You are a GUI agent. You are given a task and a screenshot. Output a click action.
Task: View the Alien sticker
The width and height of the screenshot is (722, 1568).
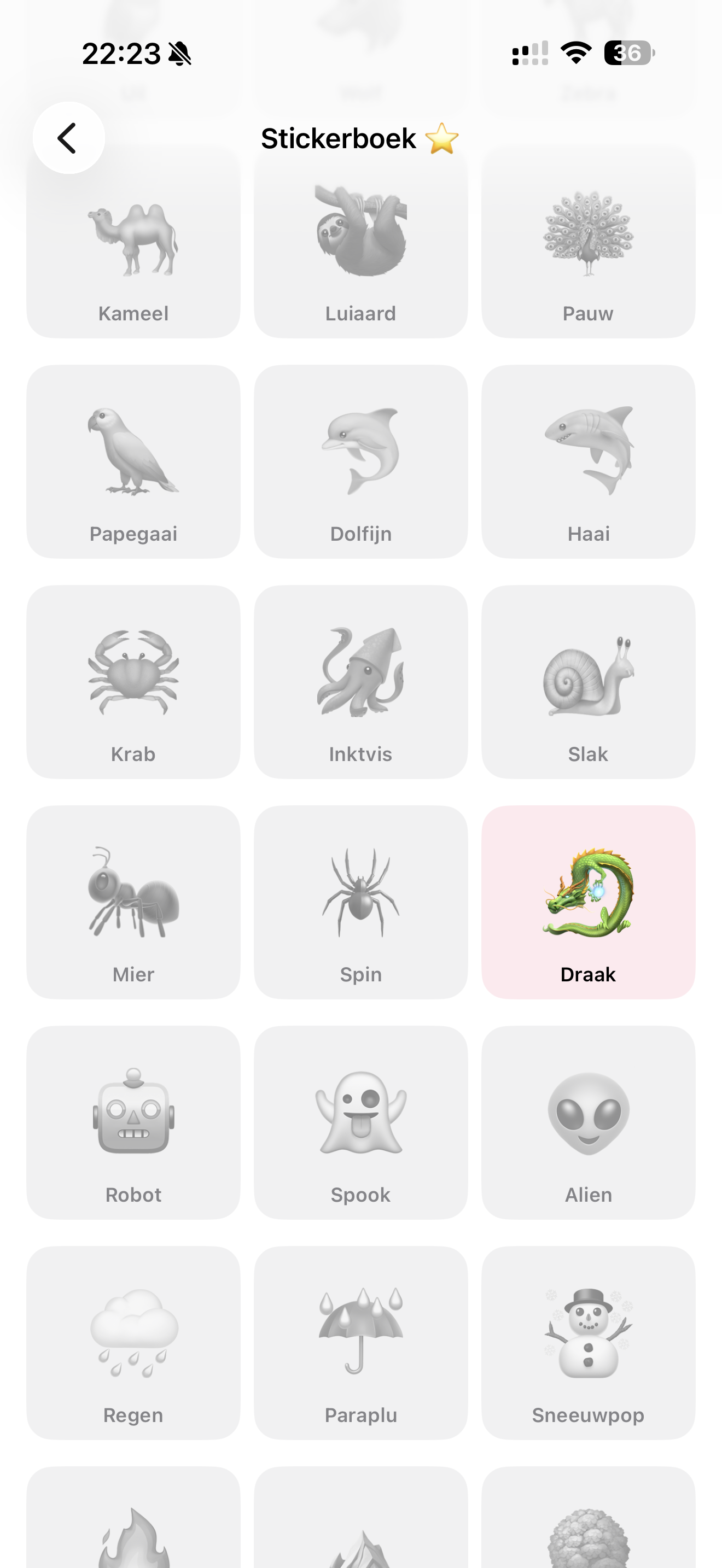pyautogui.click(x=588, y=1122)
